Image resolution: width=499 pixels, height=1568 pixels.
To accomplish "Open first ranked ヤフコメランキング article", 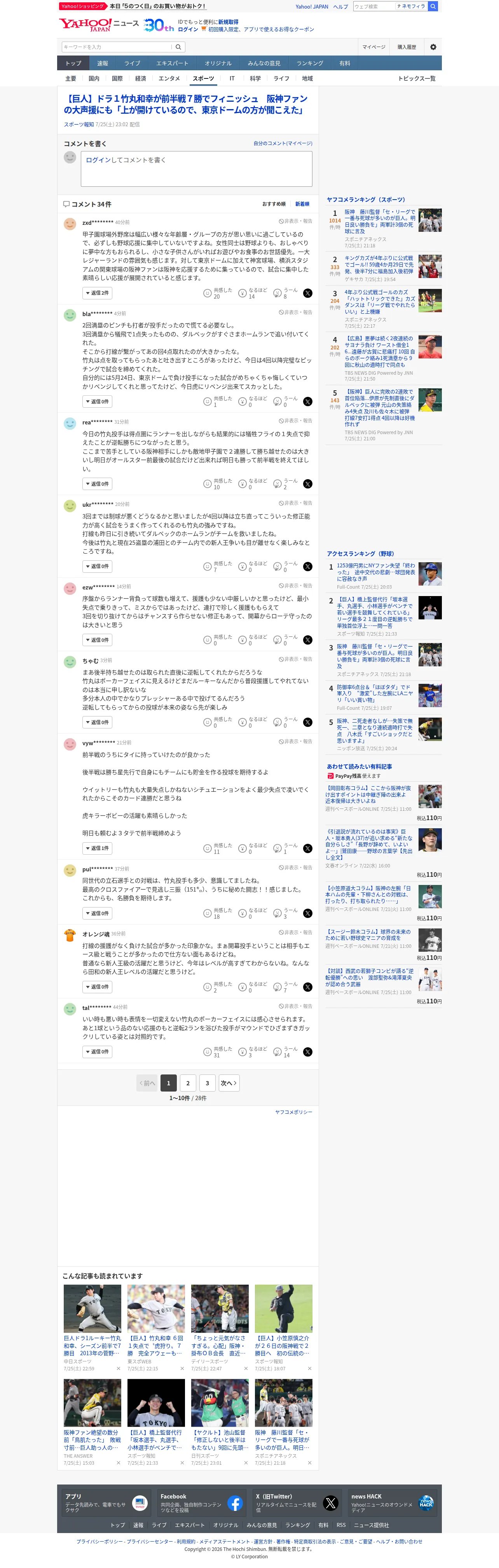I will point(380,222).
